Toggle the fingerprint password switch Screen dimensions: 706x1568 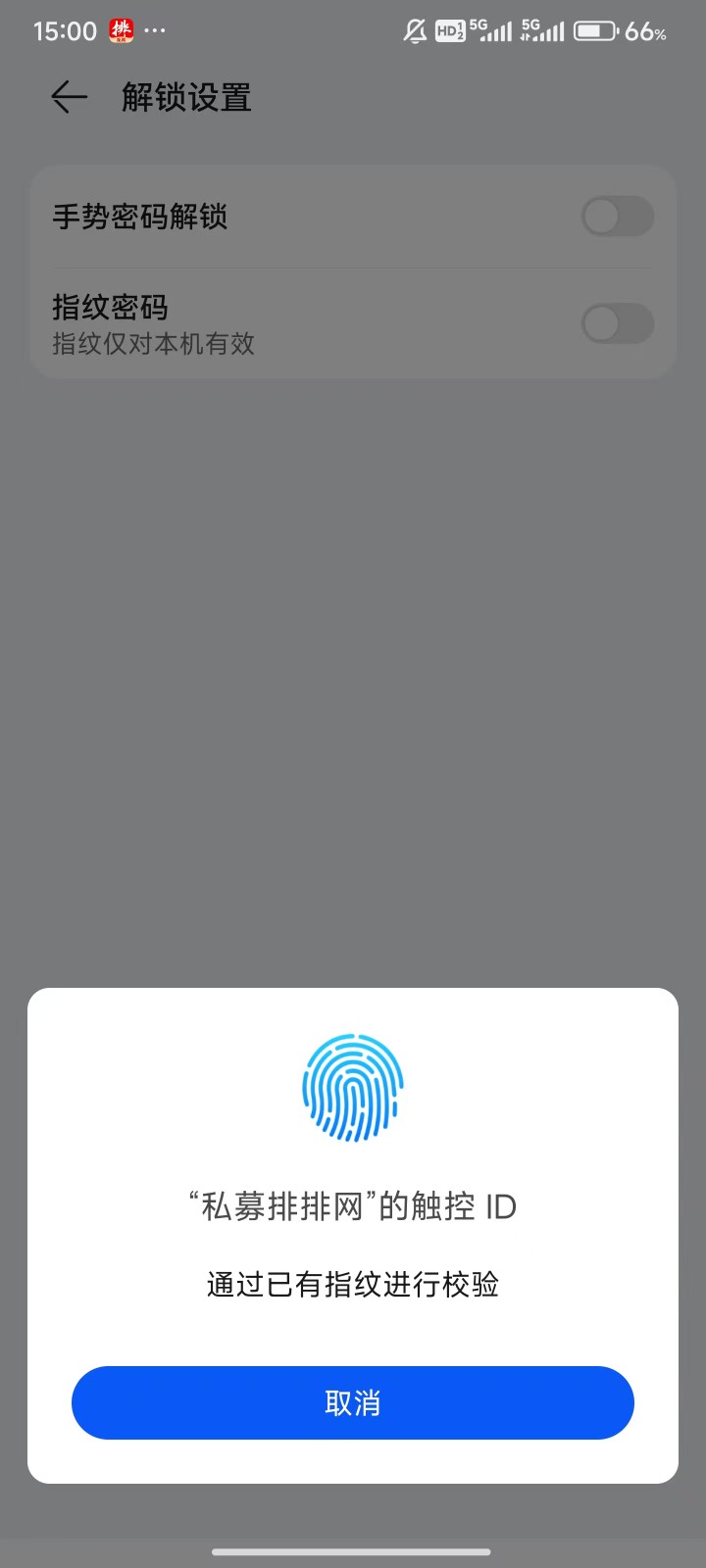pyautogui.click(x=617, y=323)
